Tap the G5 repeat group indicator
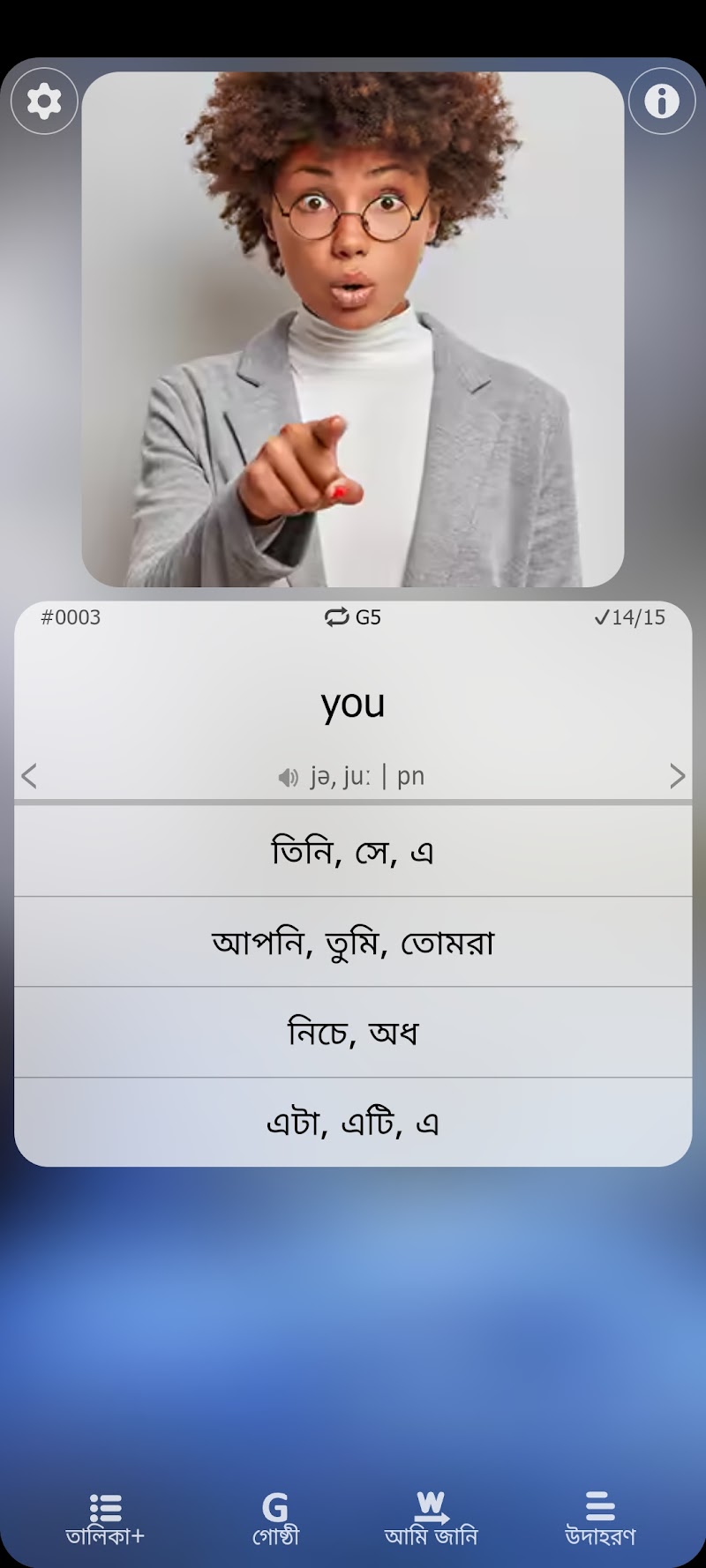Screen dimensions: 706x1568 353,617
